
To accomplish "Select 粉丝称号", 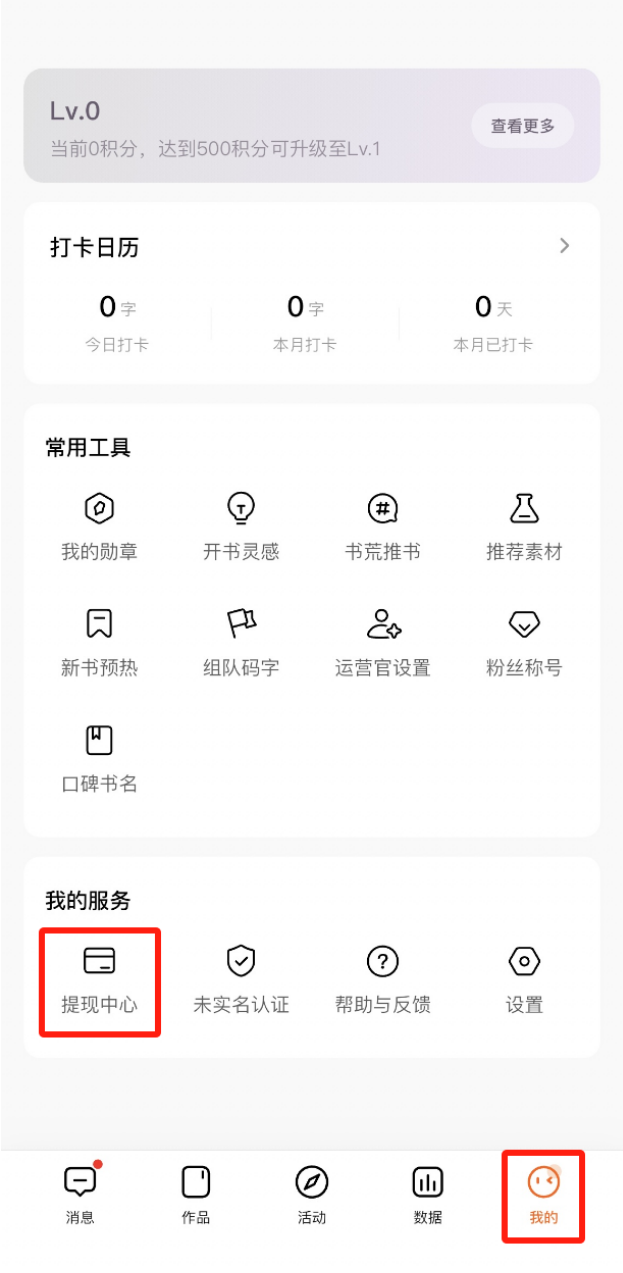I will pyautogui.click(x=524, y=640).
